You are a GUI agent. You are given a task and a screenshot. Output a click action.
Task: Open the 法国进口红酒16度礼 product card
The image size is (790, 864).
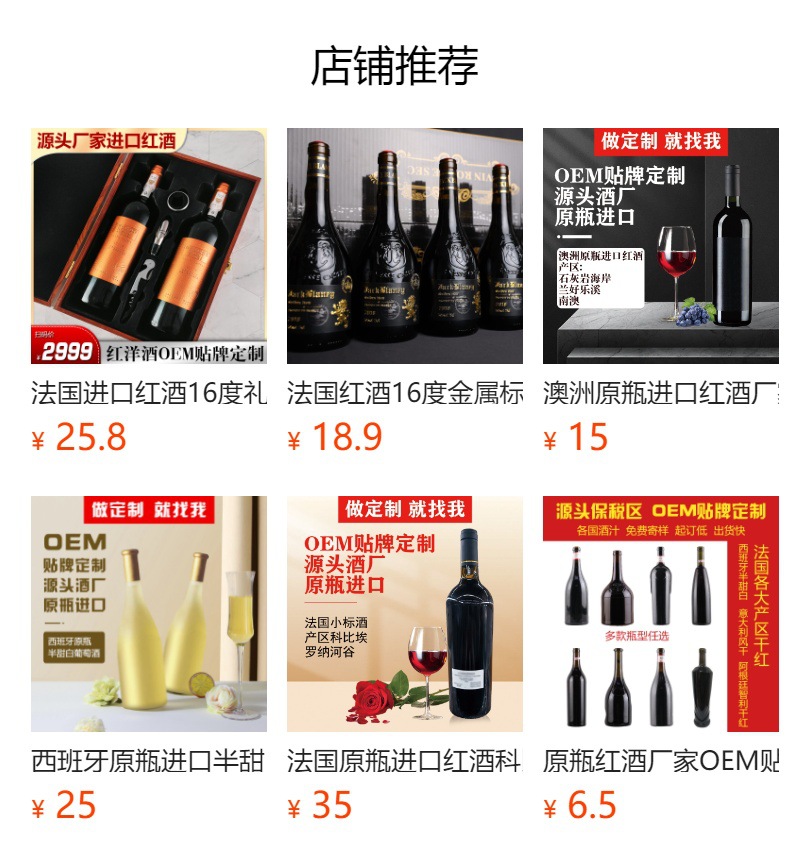(x=149, y=246)
